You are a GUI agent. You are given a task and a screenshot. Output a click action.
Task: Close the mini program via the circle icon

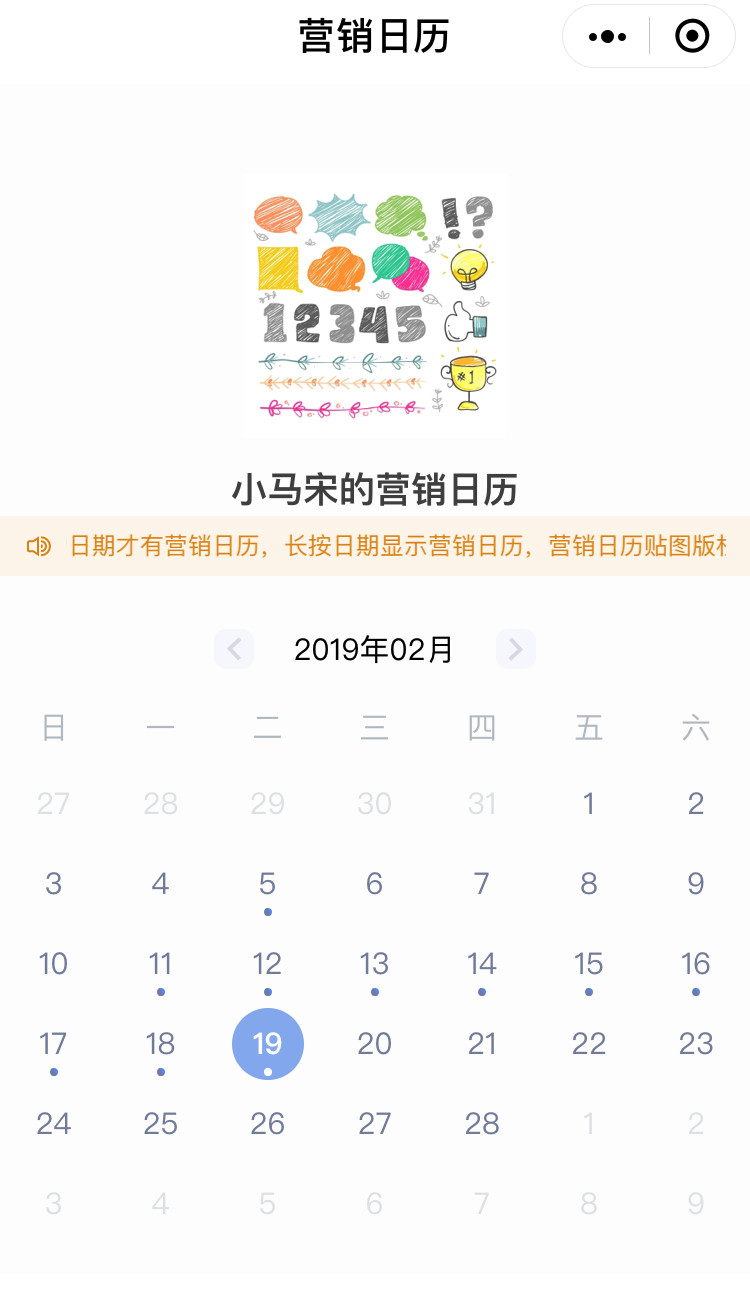[x=692, y=37]
